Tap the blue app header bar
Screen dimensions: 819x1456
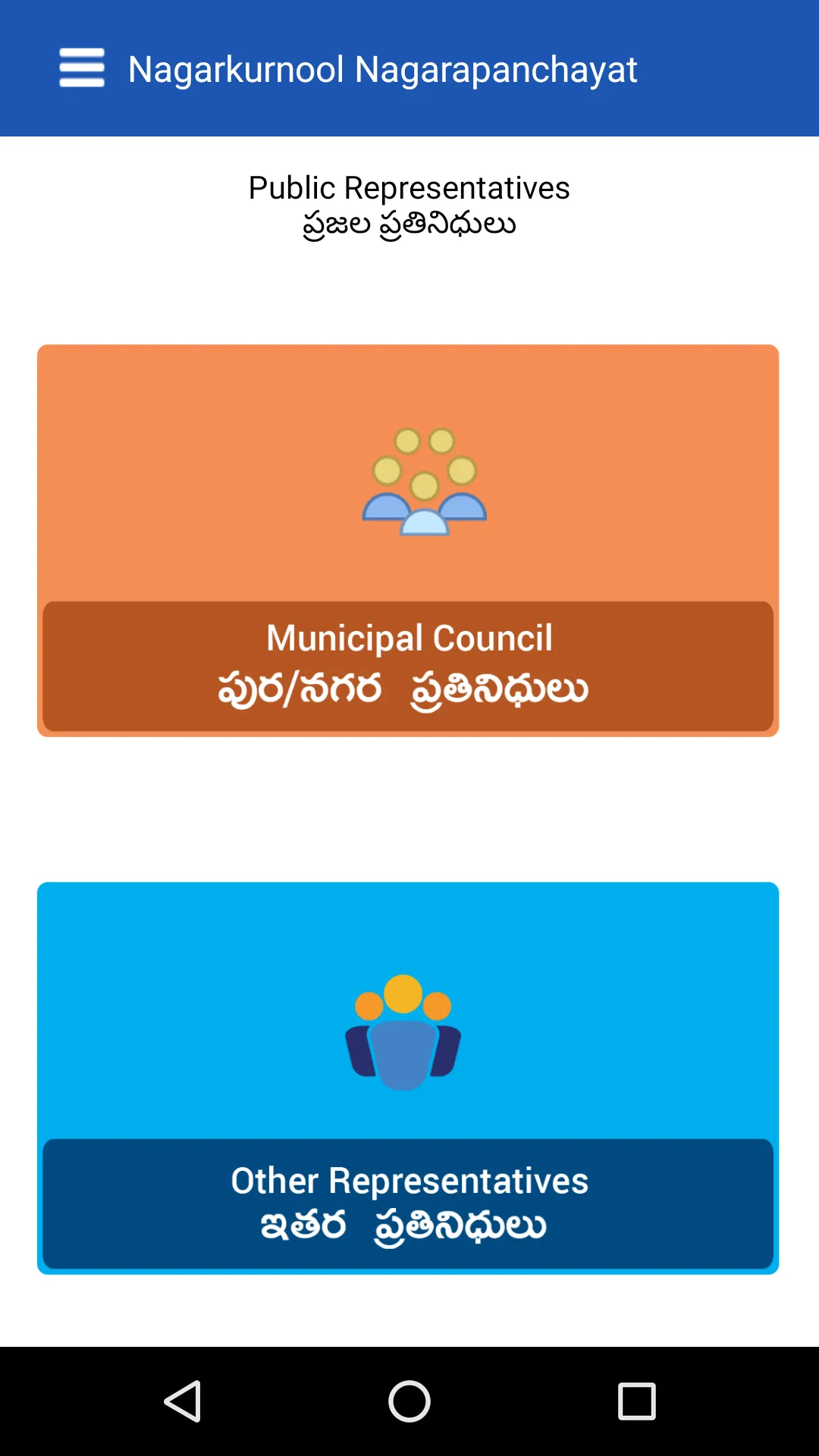point(409,68)
